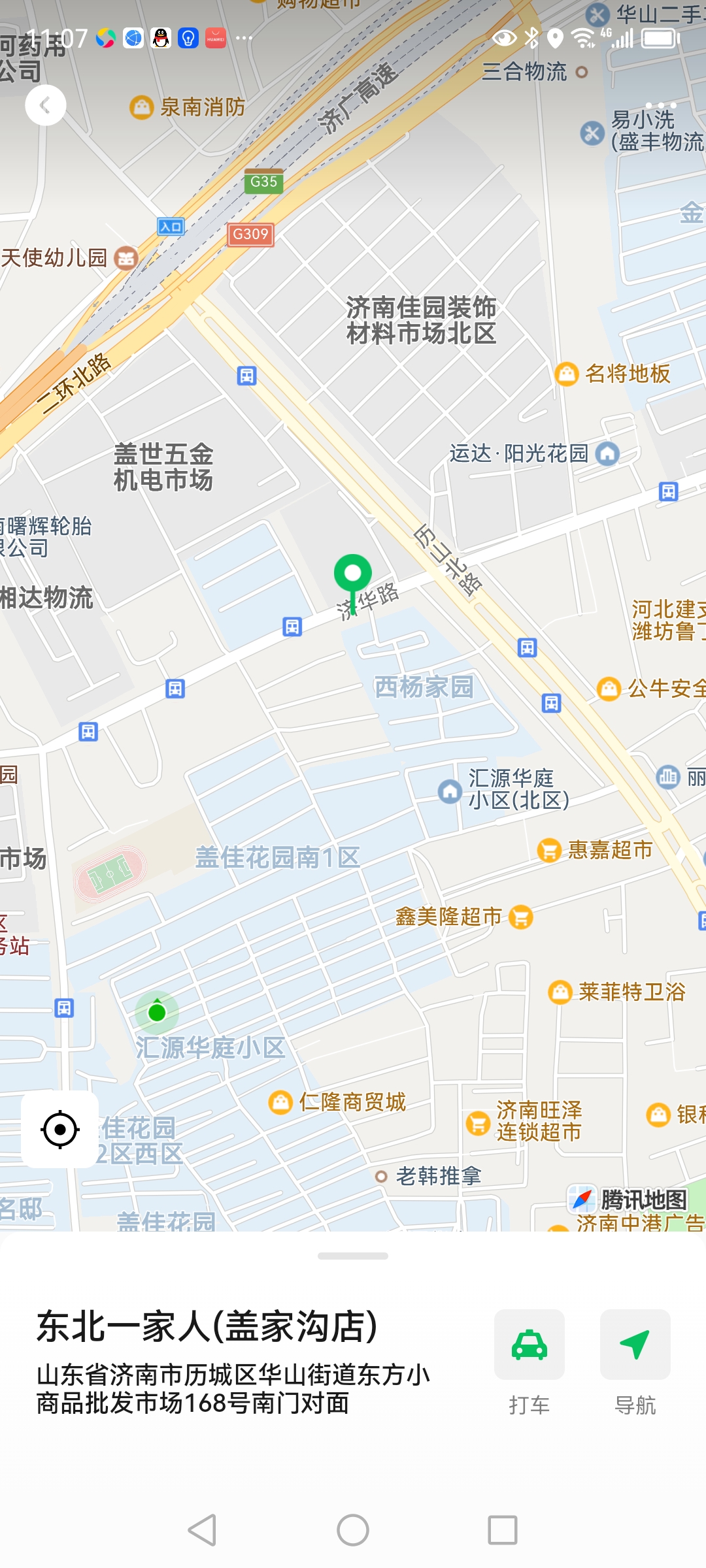Call a taxi with 打车

[x=529, y=1360]
